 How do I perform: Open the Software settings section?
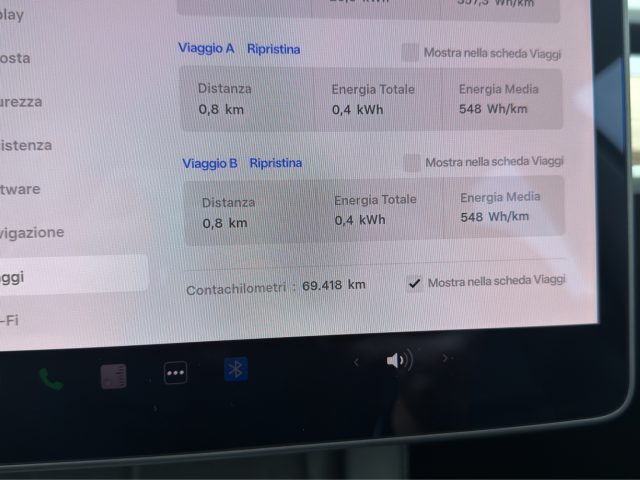(x=22, y=189)
